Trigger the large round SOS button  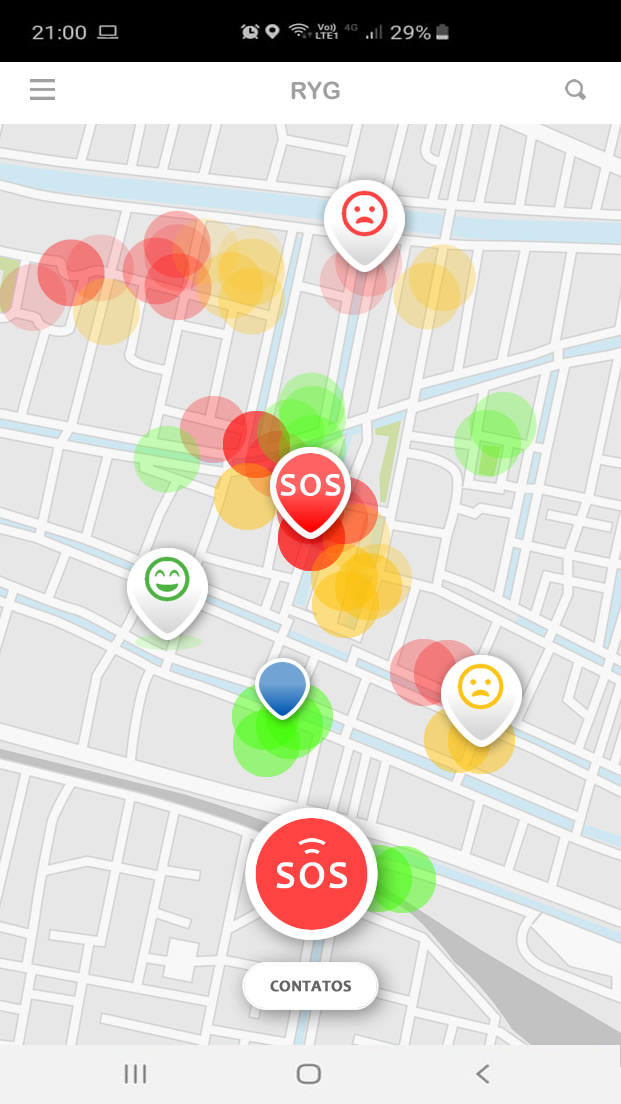[x=312, y=874]
